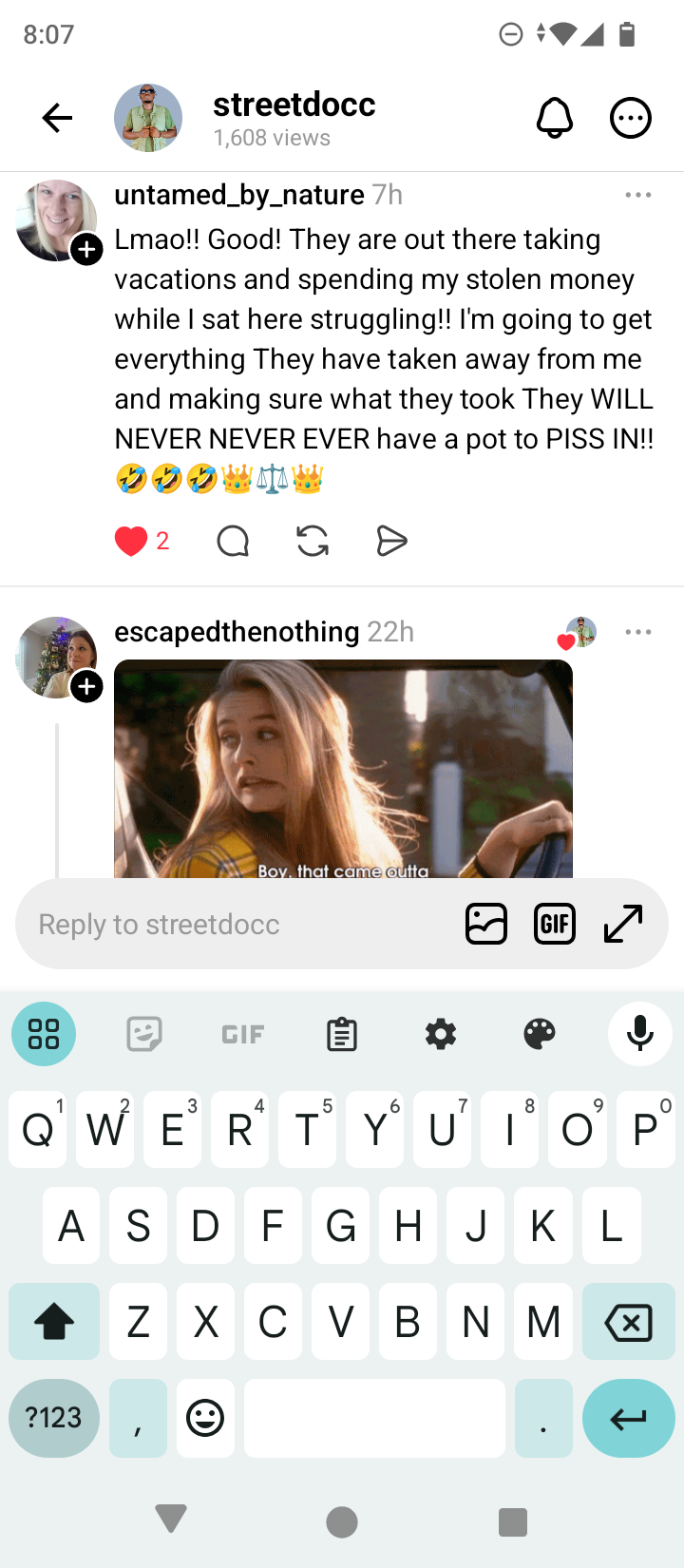
Task: Attach a photo to the reply
Action: [486, 924]
